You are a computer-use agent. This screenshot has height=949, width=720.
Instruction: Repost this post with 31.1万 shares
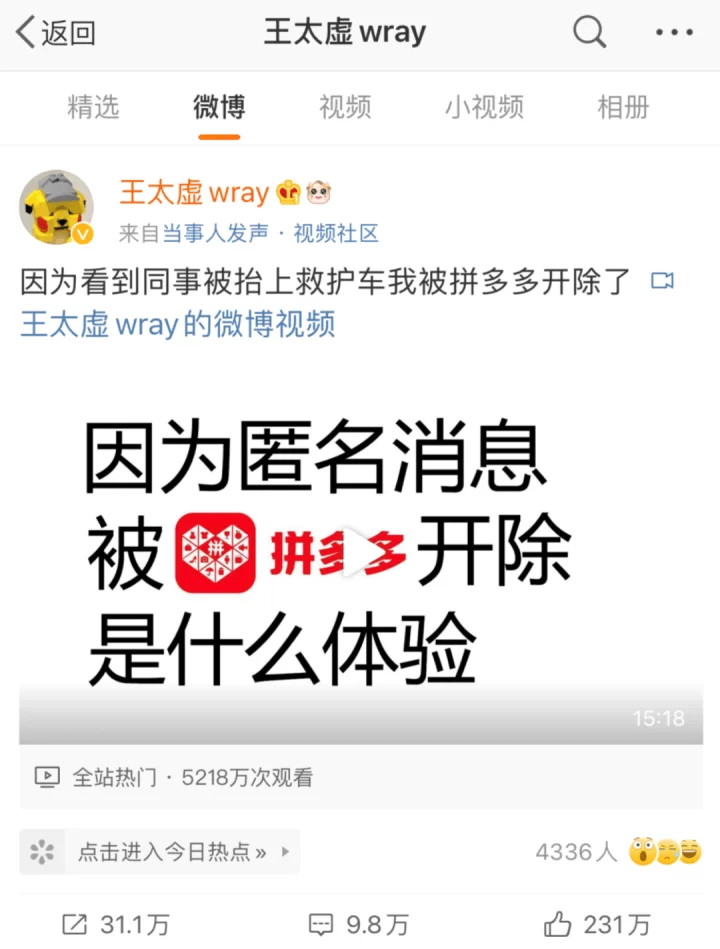(116, 924)
